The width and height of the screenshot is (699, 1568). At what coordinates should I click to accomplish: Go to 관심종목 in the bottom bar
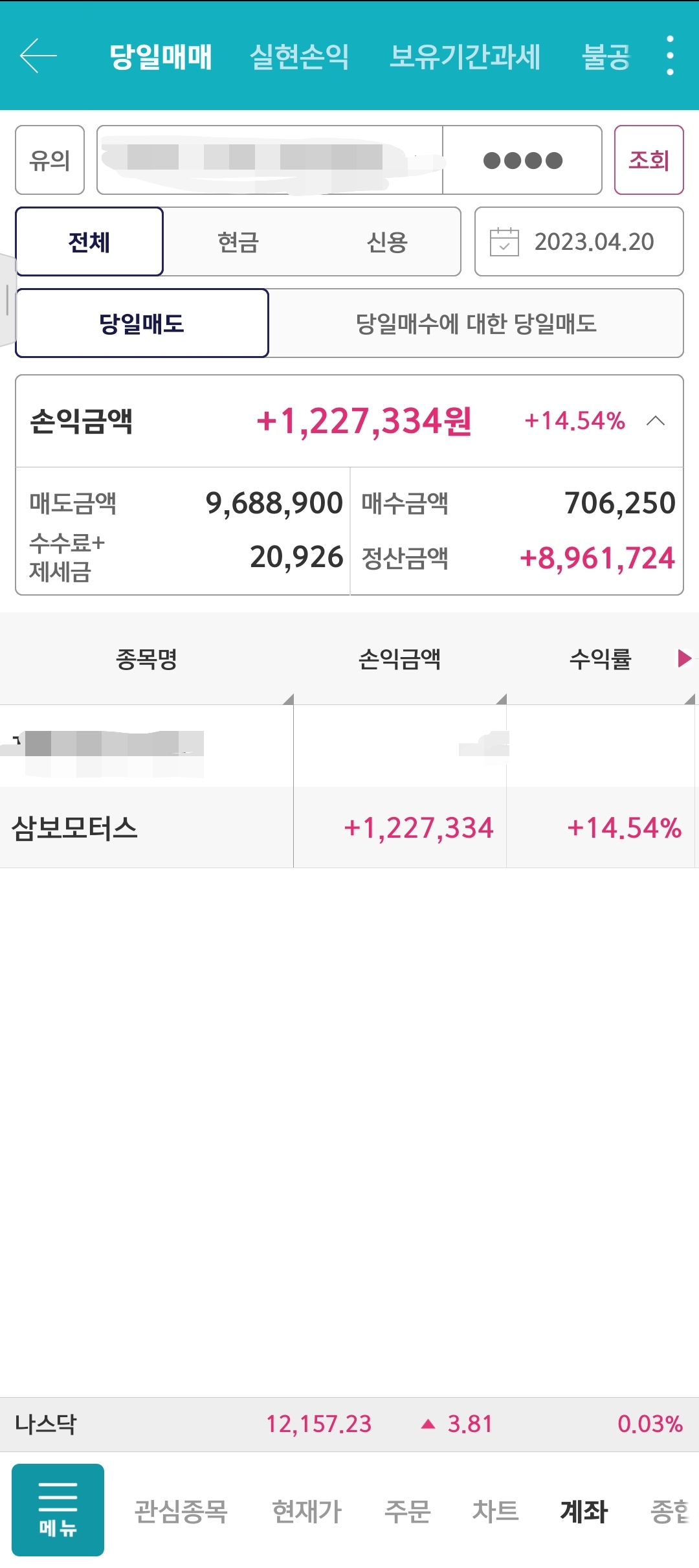pyautogui.click(x=181, y=1512)
